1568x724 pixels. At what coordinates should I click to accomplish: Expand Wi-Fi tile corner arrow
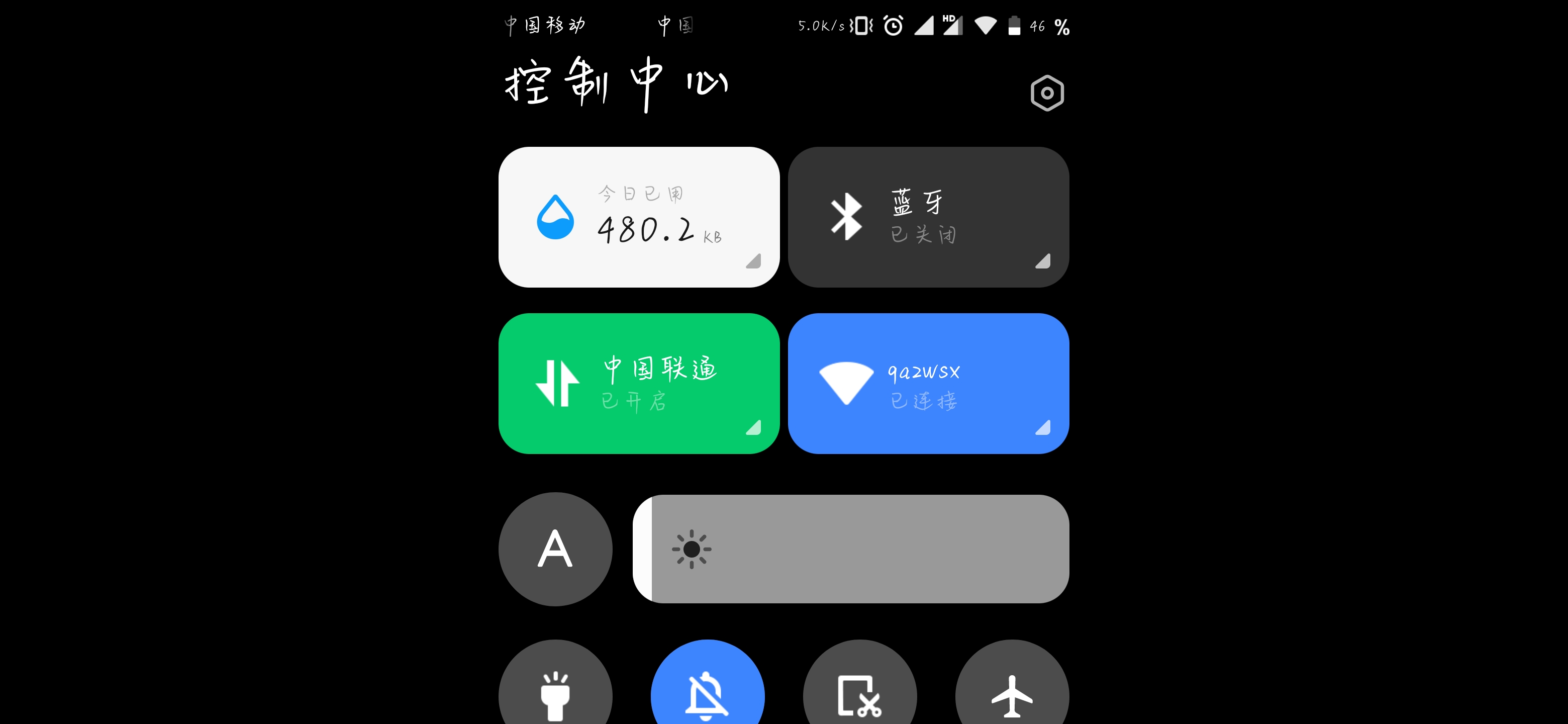click(x=1043, y=427)
